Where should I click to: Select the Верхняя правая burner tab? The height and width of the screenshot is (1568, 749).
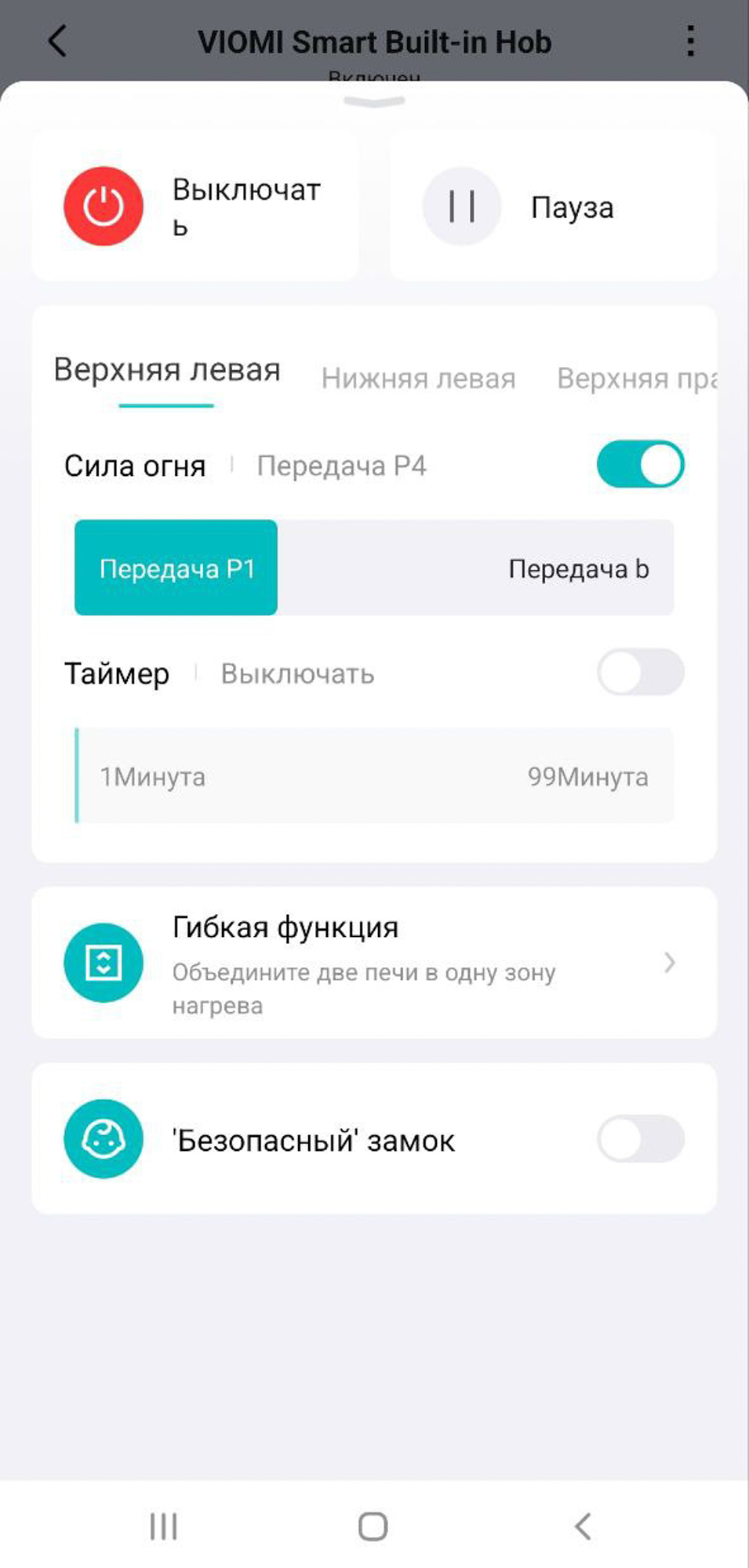tap(635, 379)
